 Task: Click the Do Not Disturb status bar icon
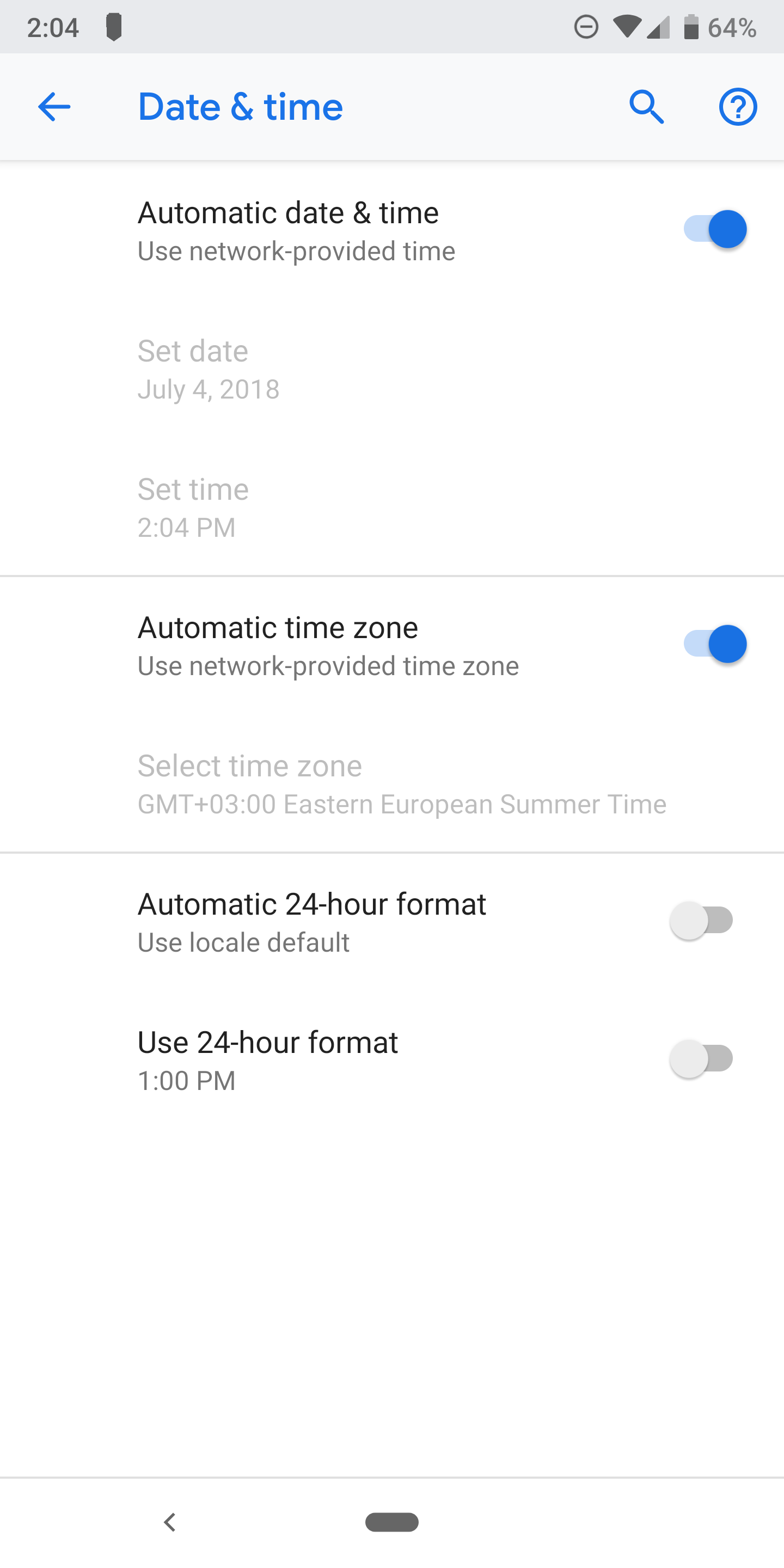point(586,26)
